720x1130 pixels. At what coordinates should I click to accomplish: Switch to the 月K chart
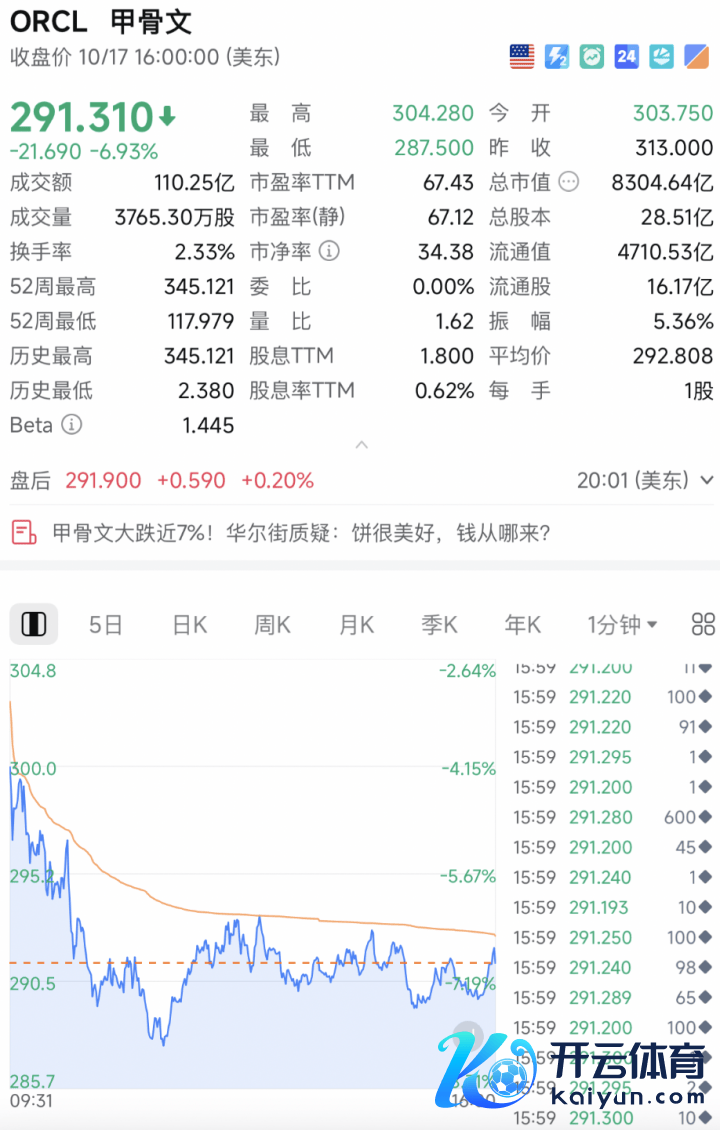pyautogui.click(x=356, y=625)
